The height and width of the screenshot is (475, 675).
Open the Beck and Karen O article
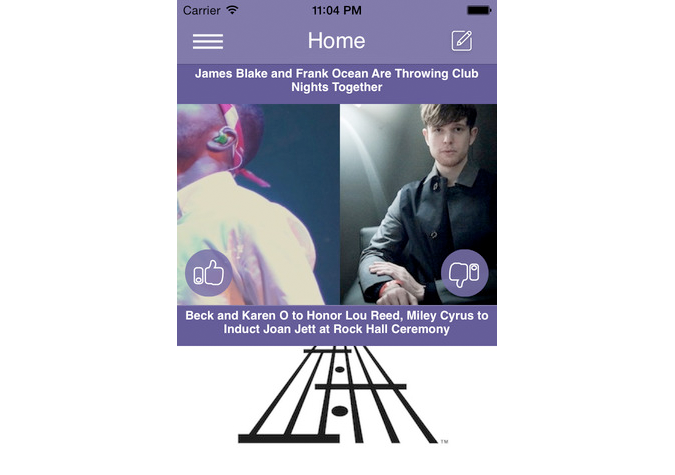click(337, 322)
